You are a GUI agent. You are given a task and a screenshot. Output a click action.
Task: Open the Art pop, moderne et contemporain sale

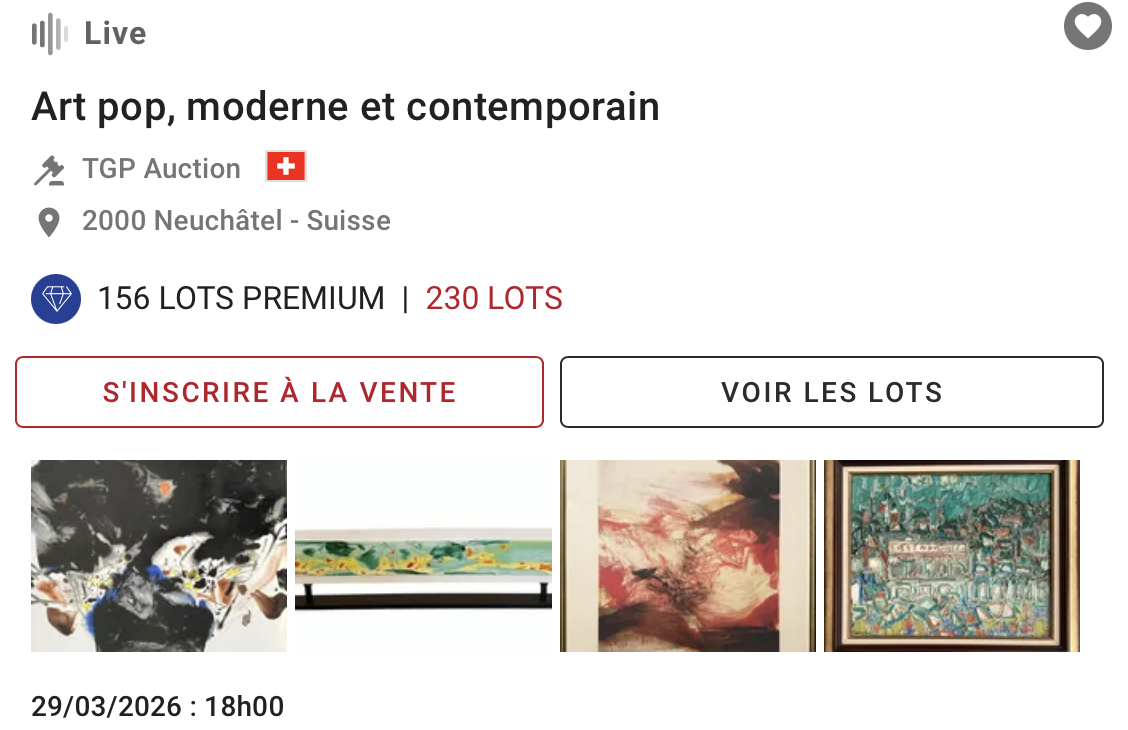coord(345,106)
